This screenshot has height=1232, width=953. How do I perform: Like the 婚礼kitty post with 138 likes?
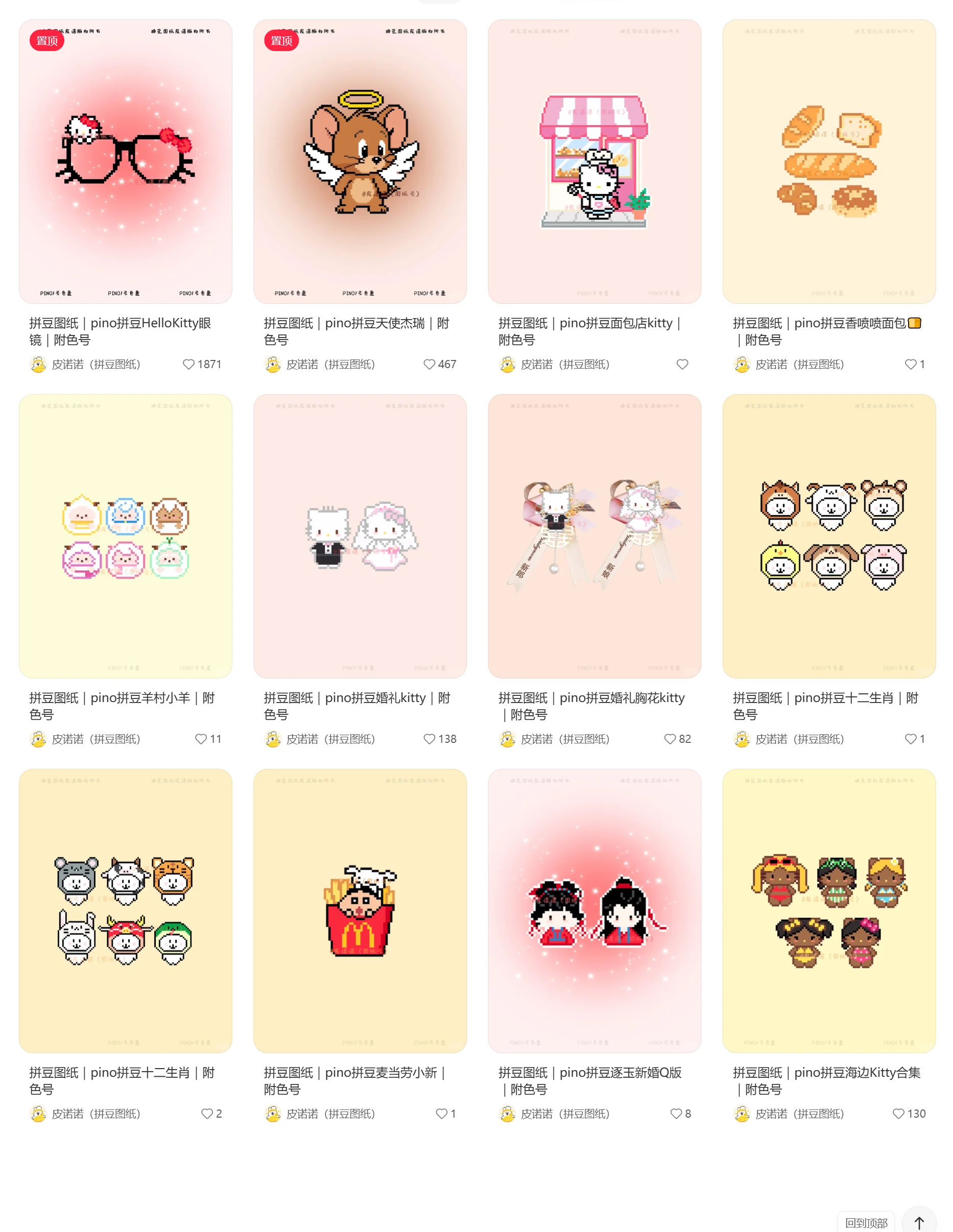[x=430, y=739]
